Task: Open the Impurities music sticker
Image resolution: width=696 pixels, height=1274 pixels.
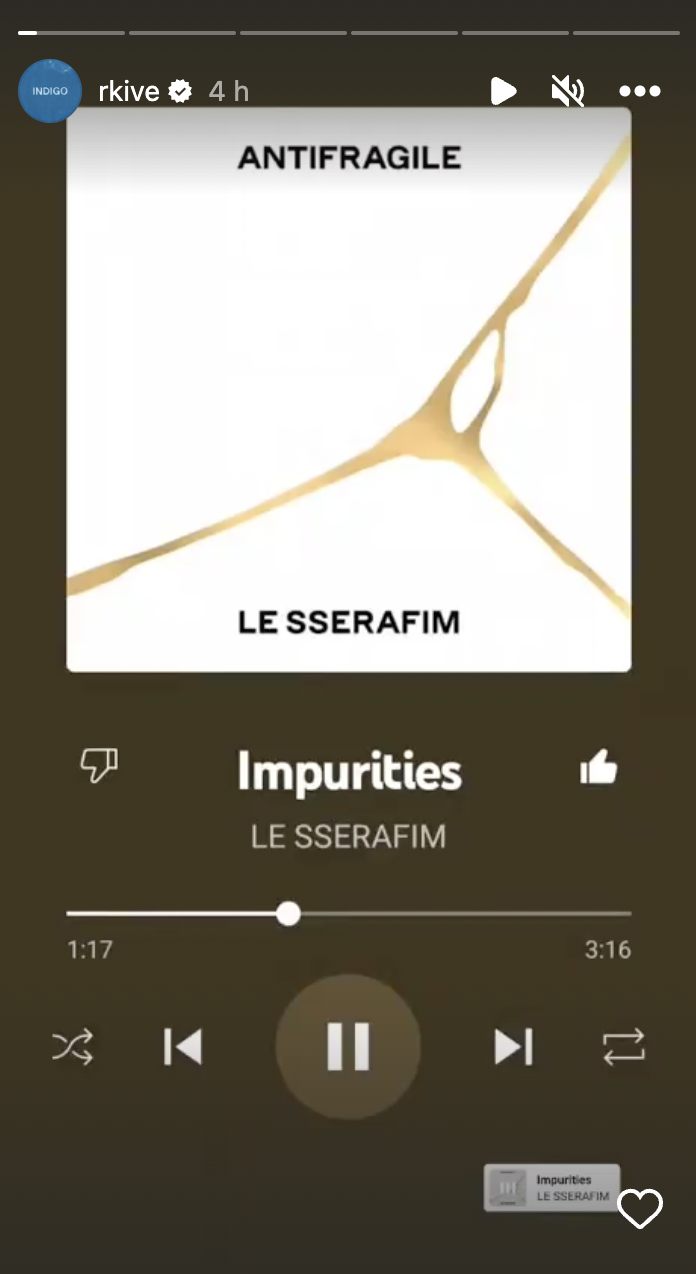Action: click(x=552, y=1188)
